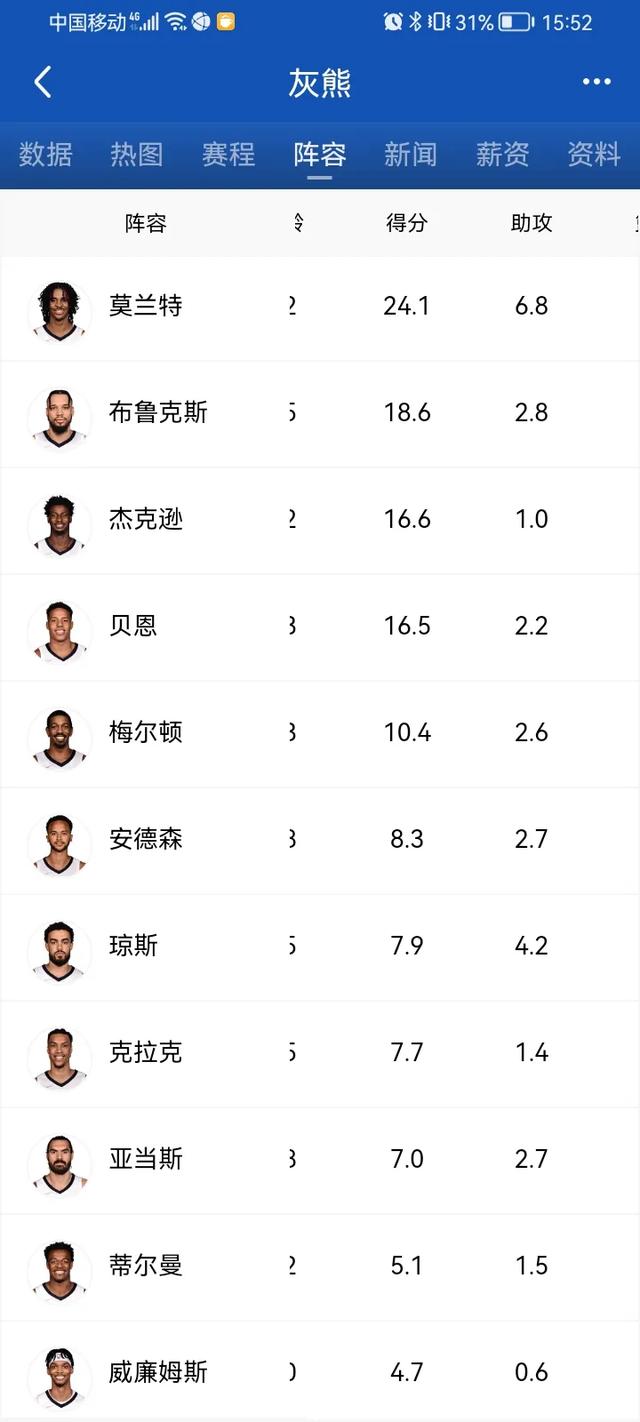640x1422 pixels.
Task: Switch to the 数据 tab
Action: 46,154
